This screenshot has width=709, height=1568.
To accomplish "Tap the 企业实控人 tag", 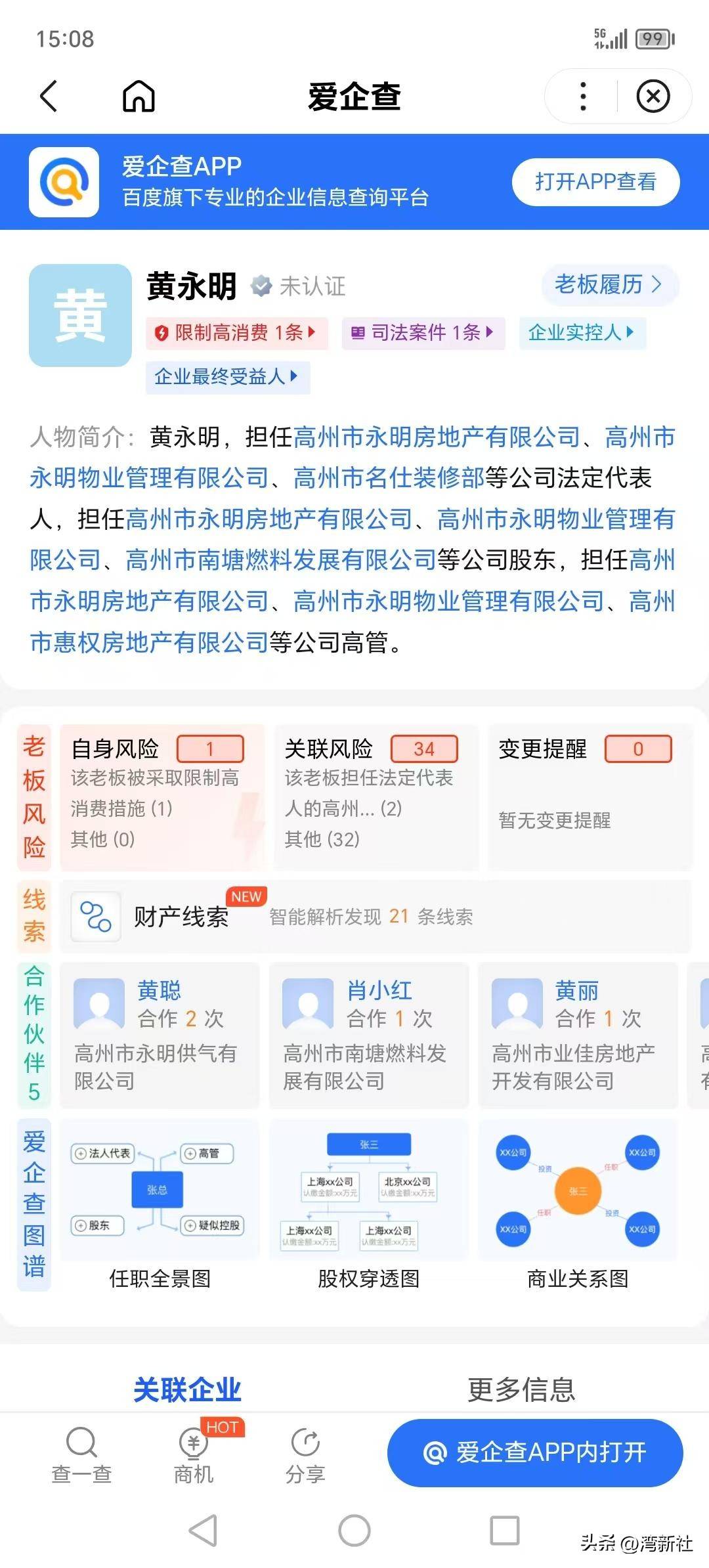I will [x=582, y=333].
